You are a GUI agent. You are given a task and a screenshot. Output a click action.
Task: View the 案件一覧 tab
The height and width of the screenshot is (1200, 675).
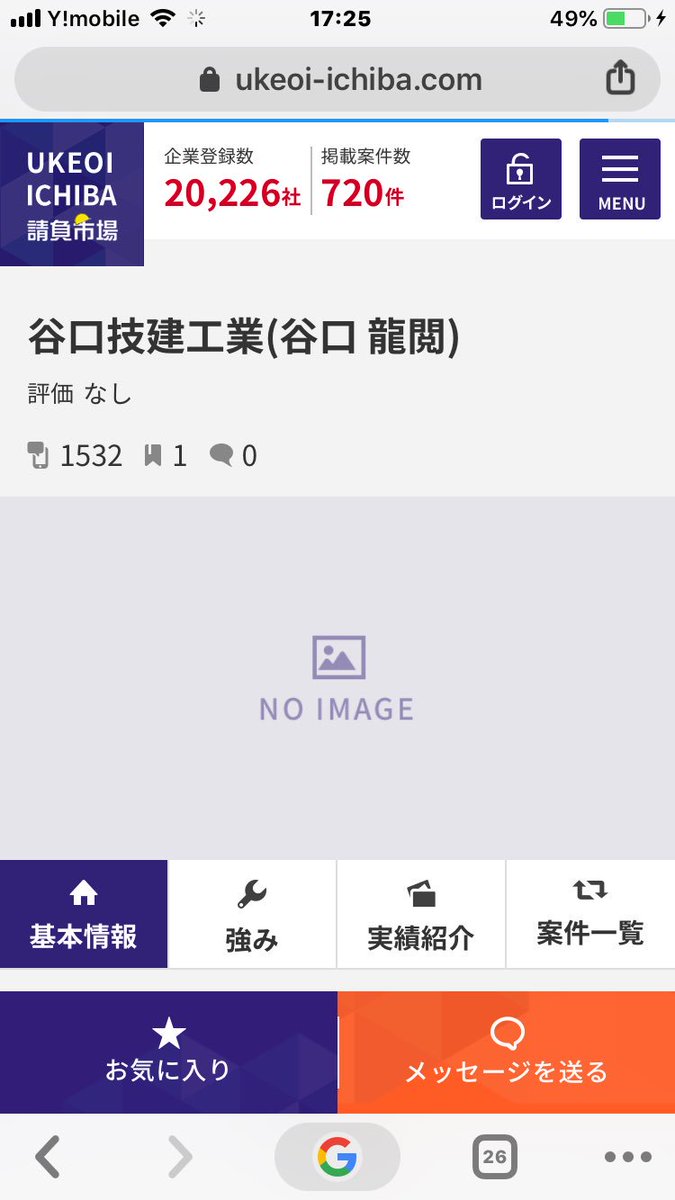tap(591, 914)
